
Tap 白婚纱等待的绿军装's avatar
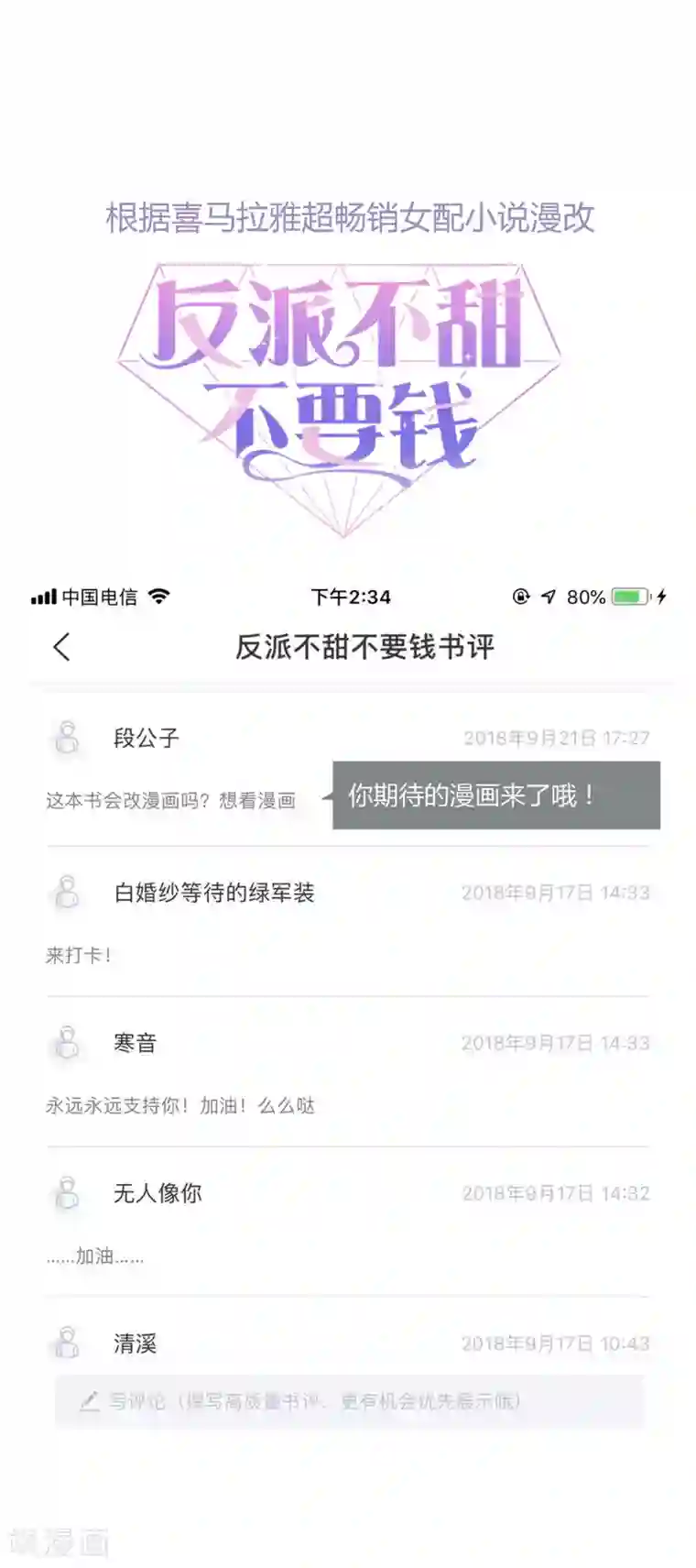pos(67,892)
